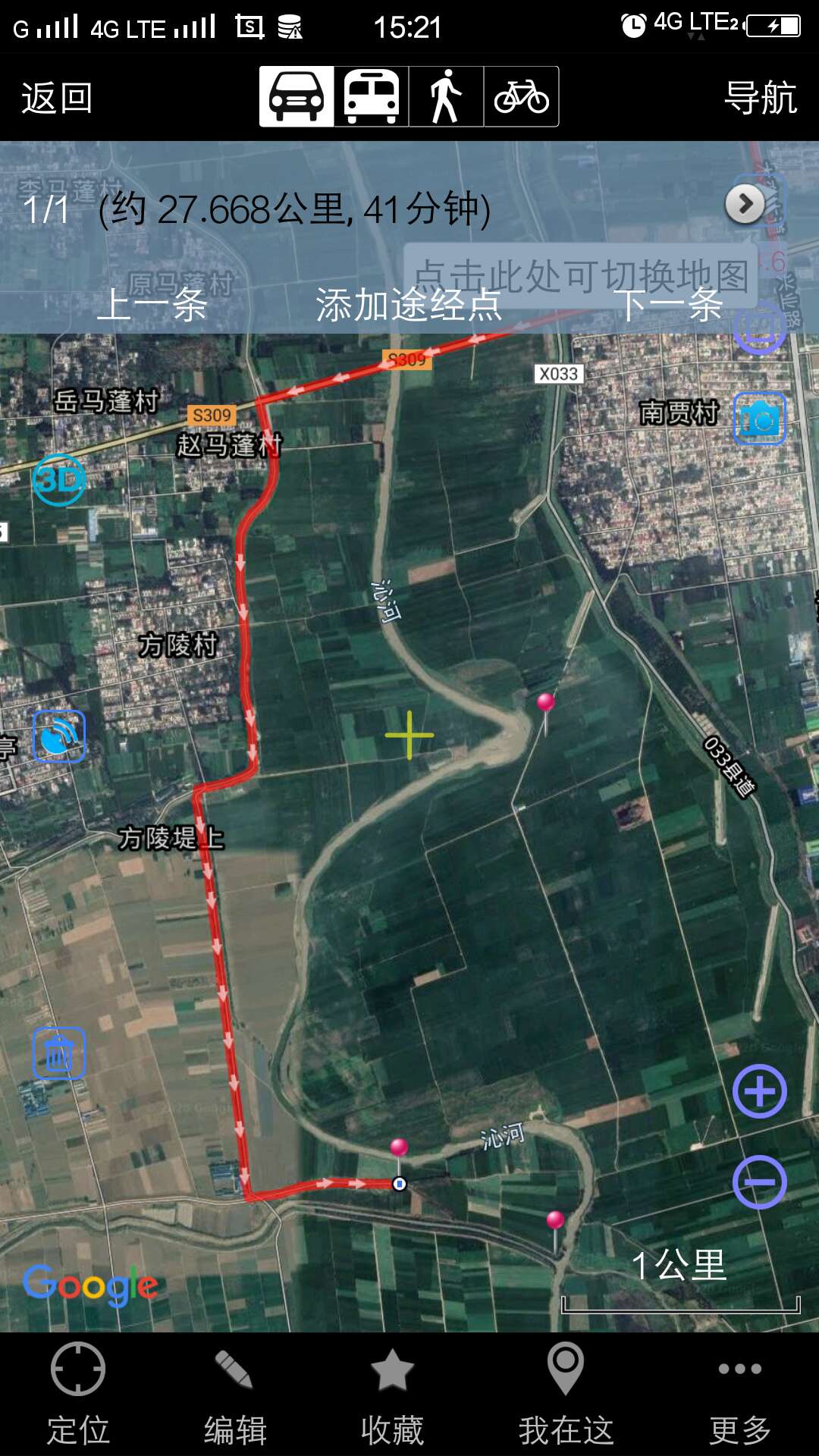The width and height of the screenshot is (819, 1456).
Task: Go to next route with 下一条
Action: (x=667, y=306)
